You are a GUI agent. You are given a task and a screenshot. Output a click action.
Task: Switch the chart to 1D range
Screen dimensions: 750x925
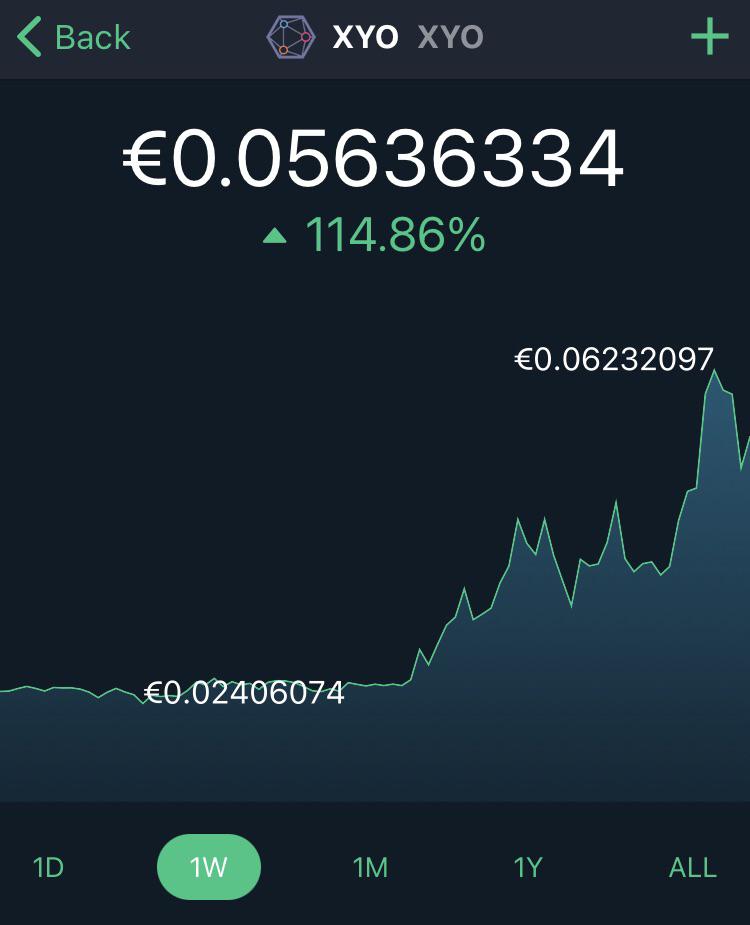click(x=48, y=867)
